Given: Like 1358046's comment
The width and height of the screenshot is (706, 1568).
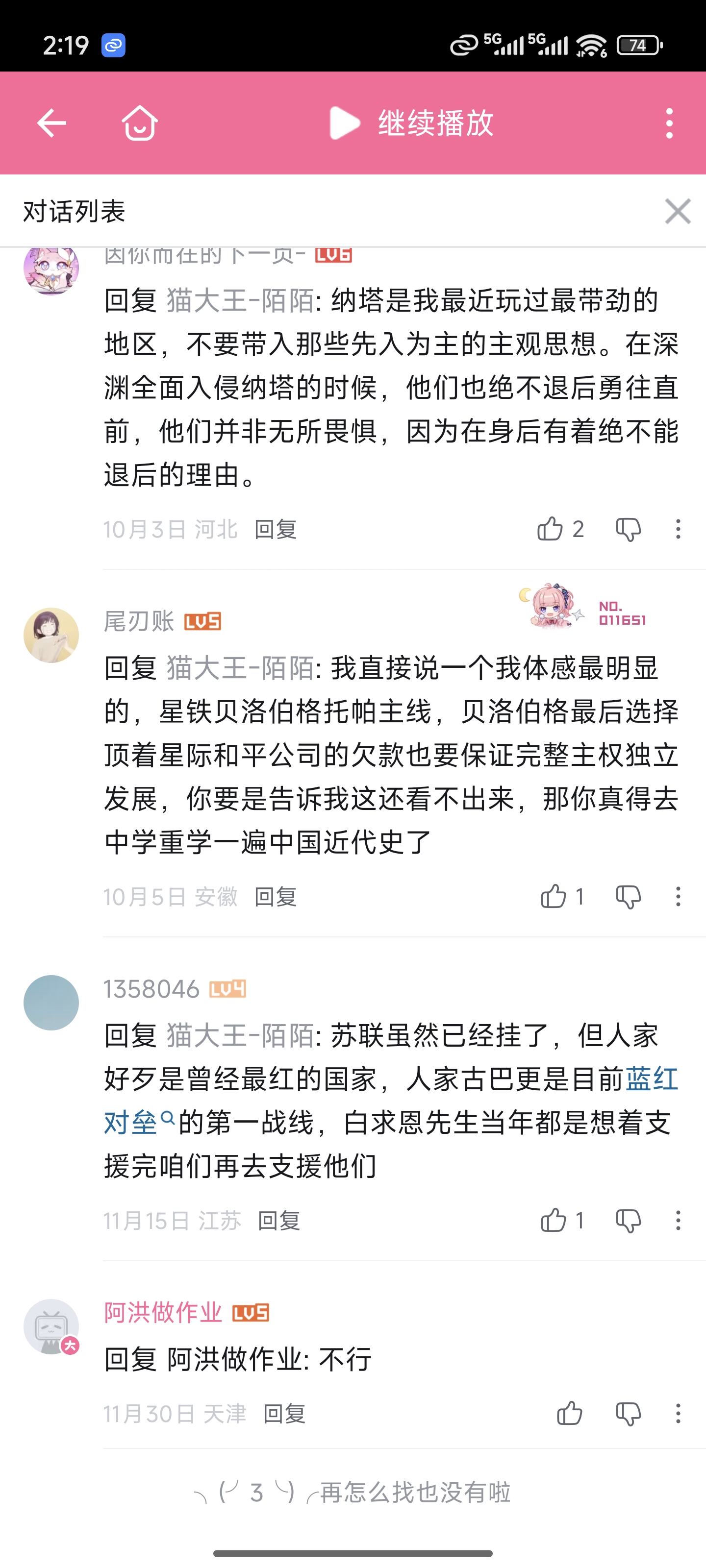Looking at the screenshot, I should 553,1221.
